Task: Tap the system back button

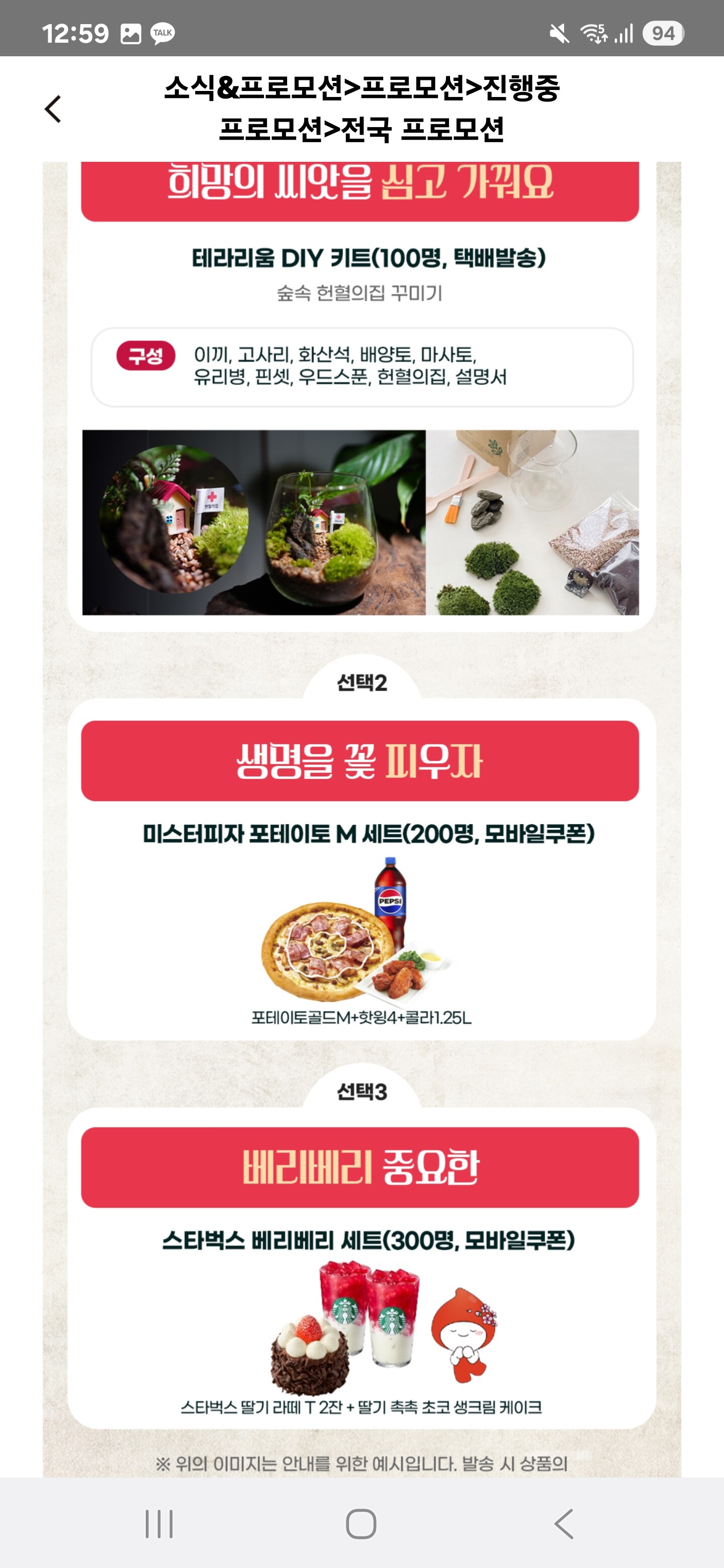Action: [x=564, y=1524]
